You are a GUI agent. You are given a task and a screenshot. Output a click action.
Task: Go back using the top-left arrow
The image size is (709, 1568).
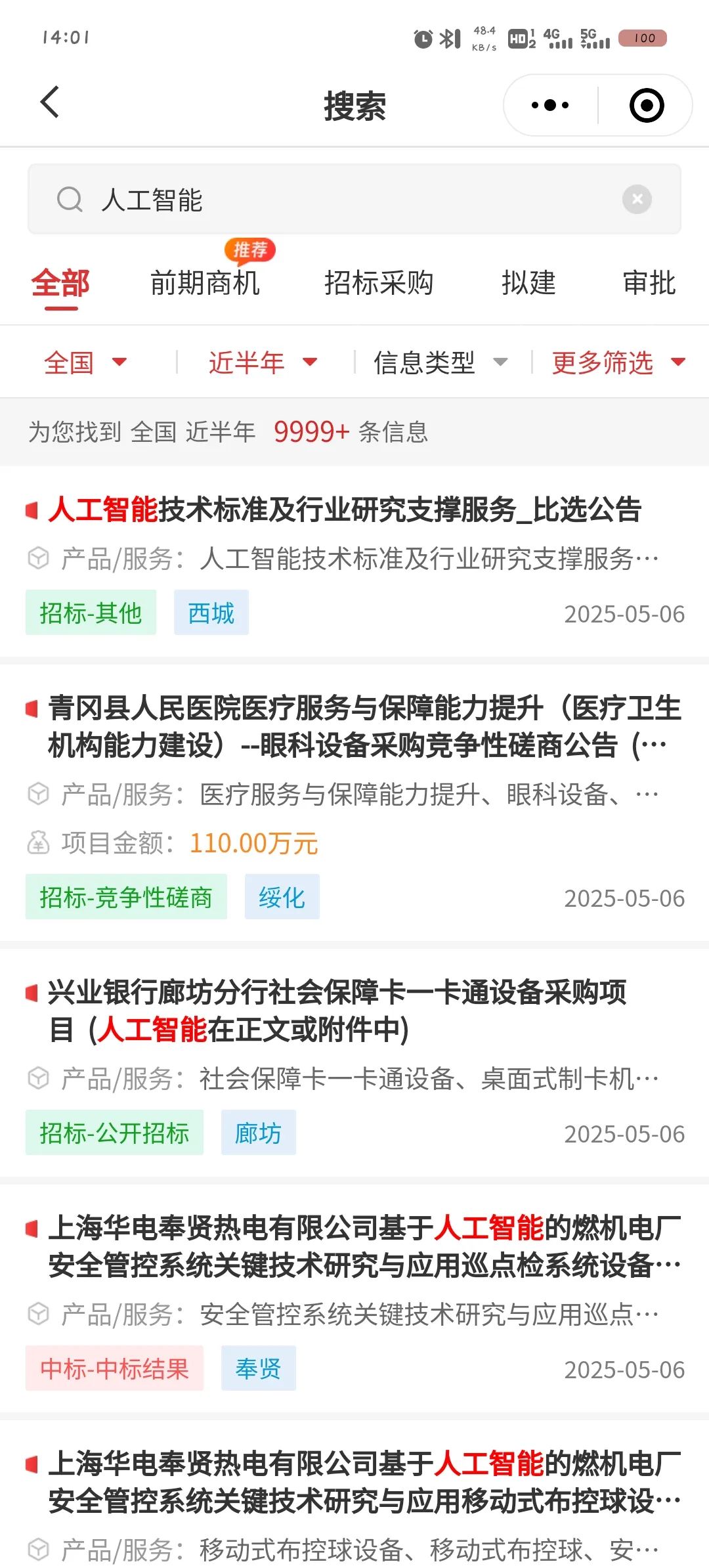(50, 103)
